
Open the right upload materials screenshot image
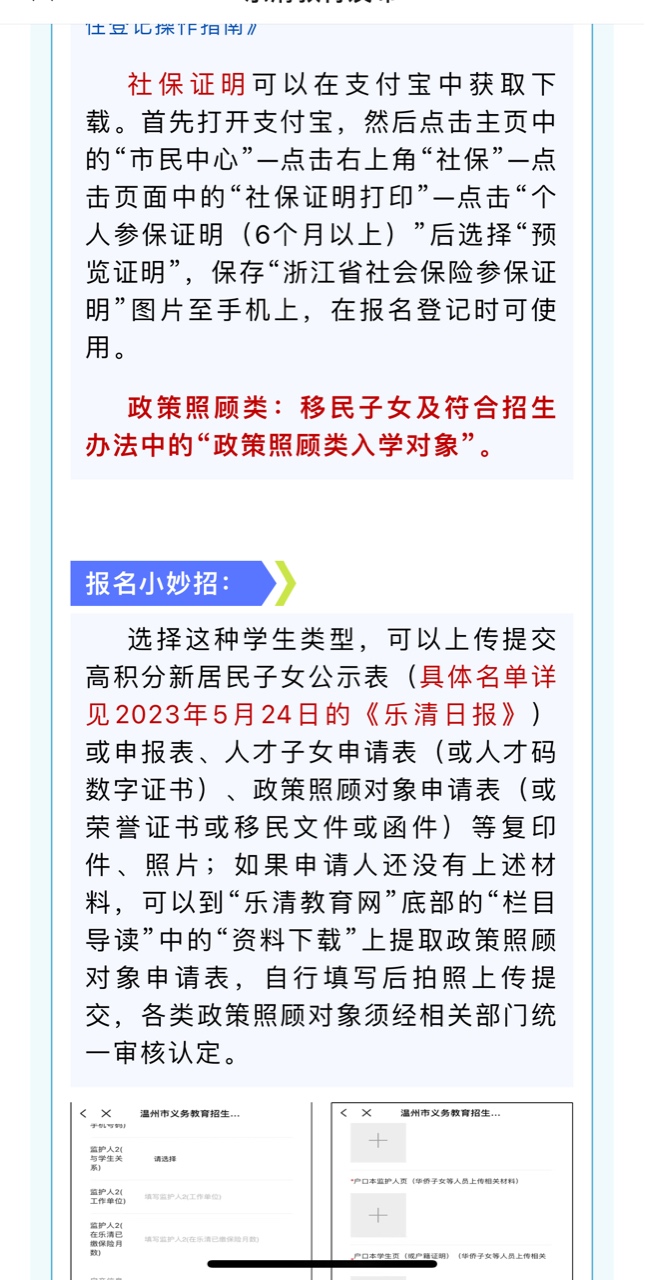[x=453, y=1190]
